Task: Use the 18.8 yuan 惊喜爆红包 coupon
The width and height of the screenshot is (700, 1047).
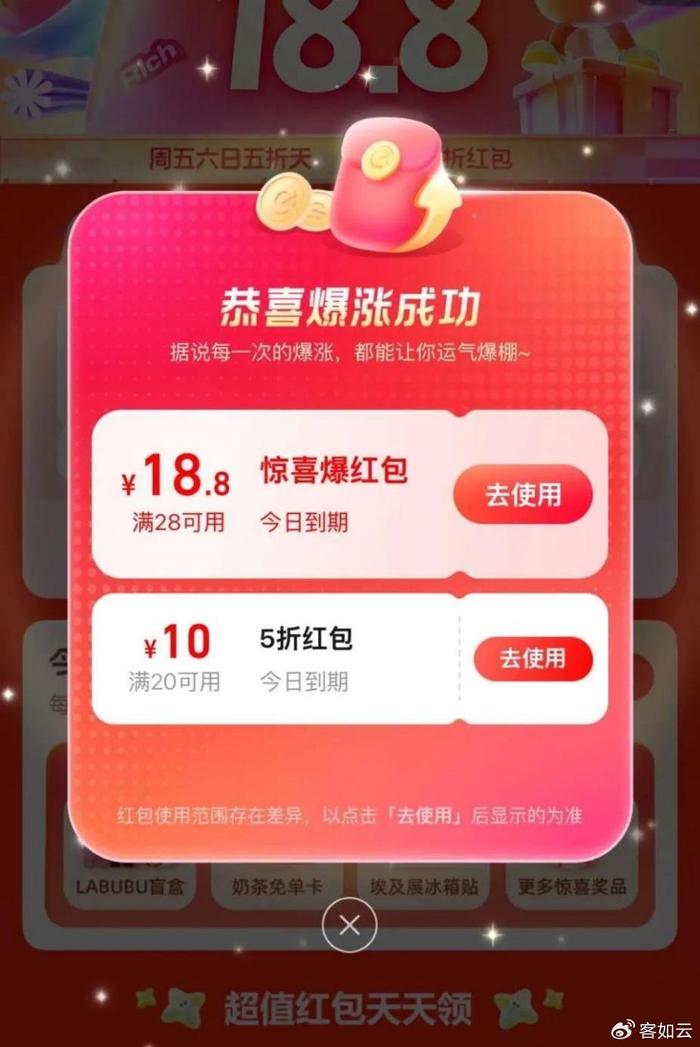Action: pos(523,495)
